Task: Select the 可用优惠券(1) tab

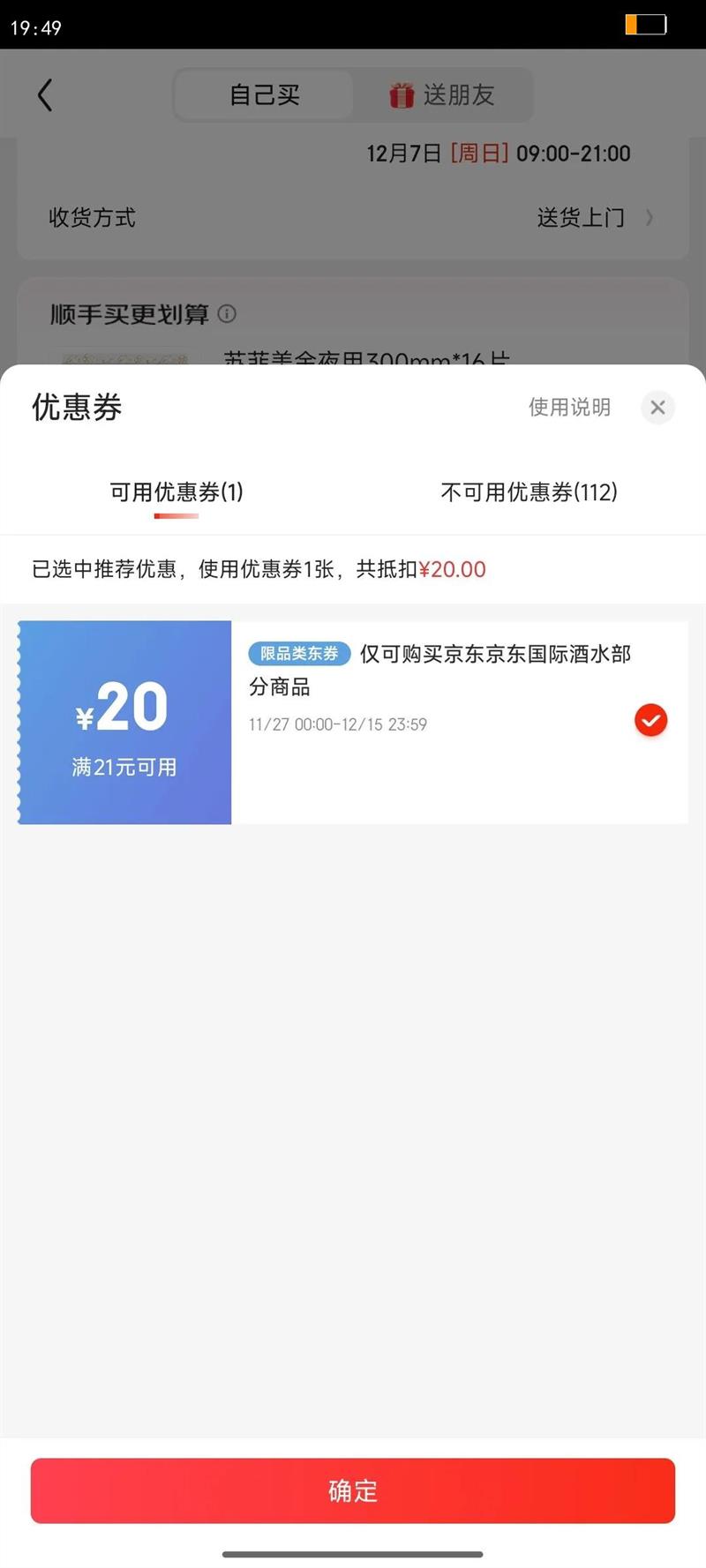Action: click(176, 492)
